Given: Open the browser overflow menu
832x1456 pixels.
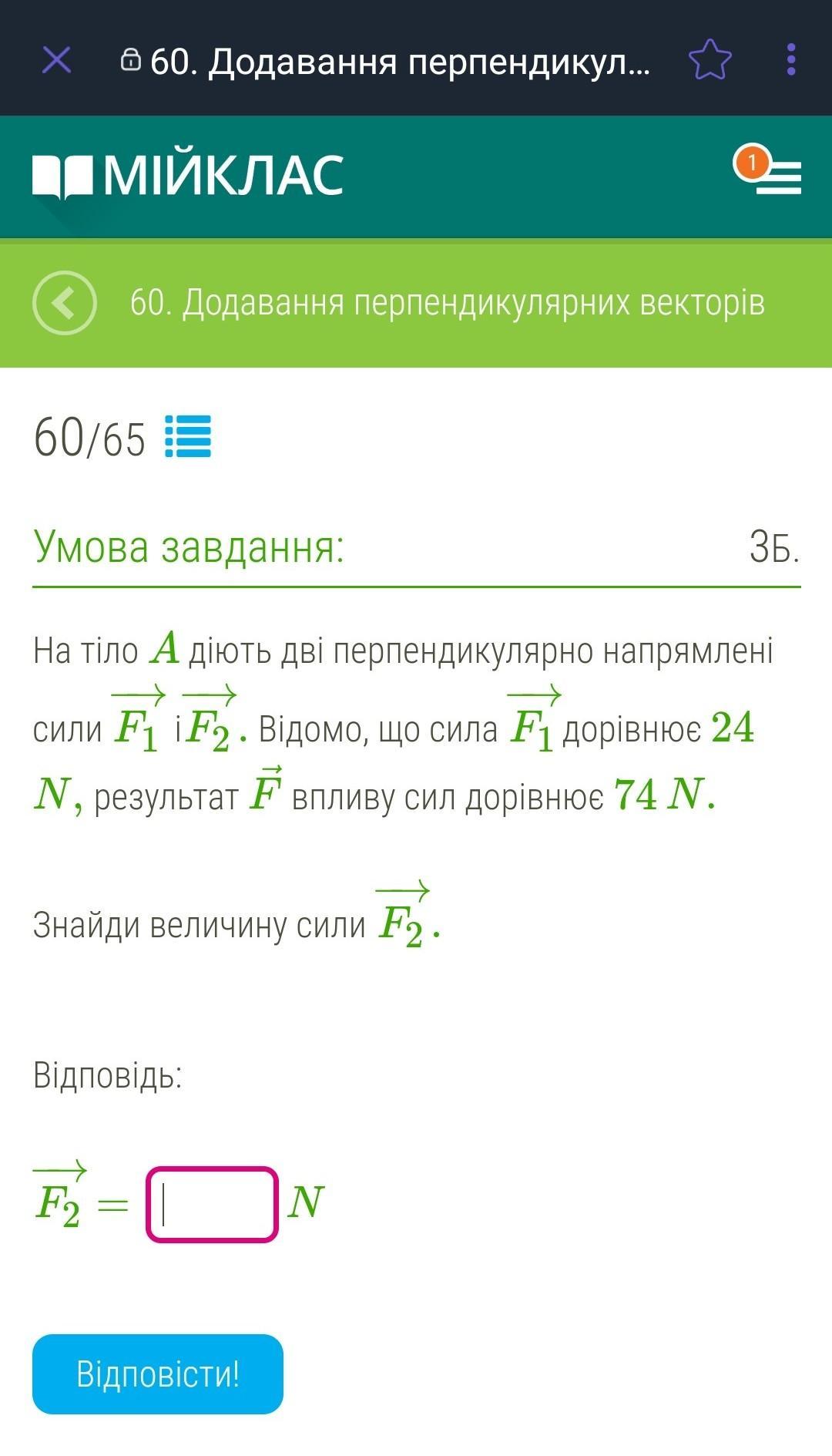Looking at the screenshot, I should [x=791, y=59].
